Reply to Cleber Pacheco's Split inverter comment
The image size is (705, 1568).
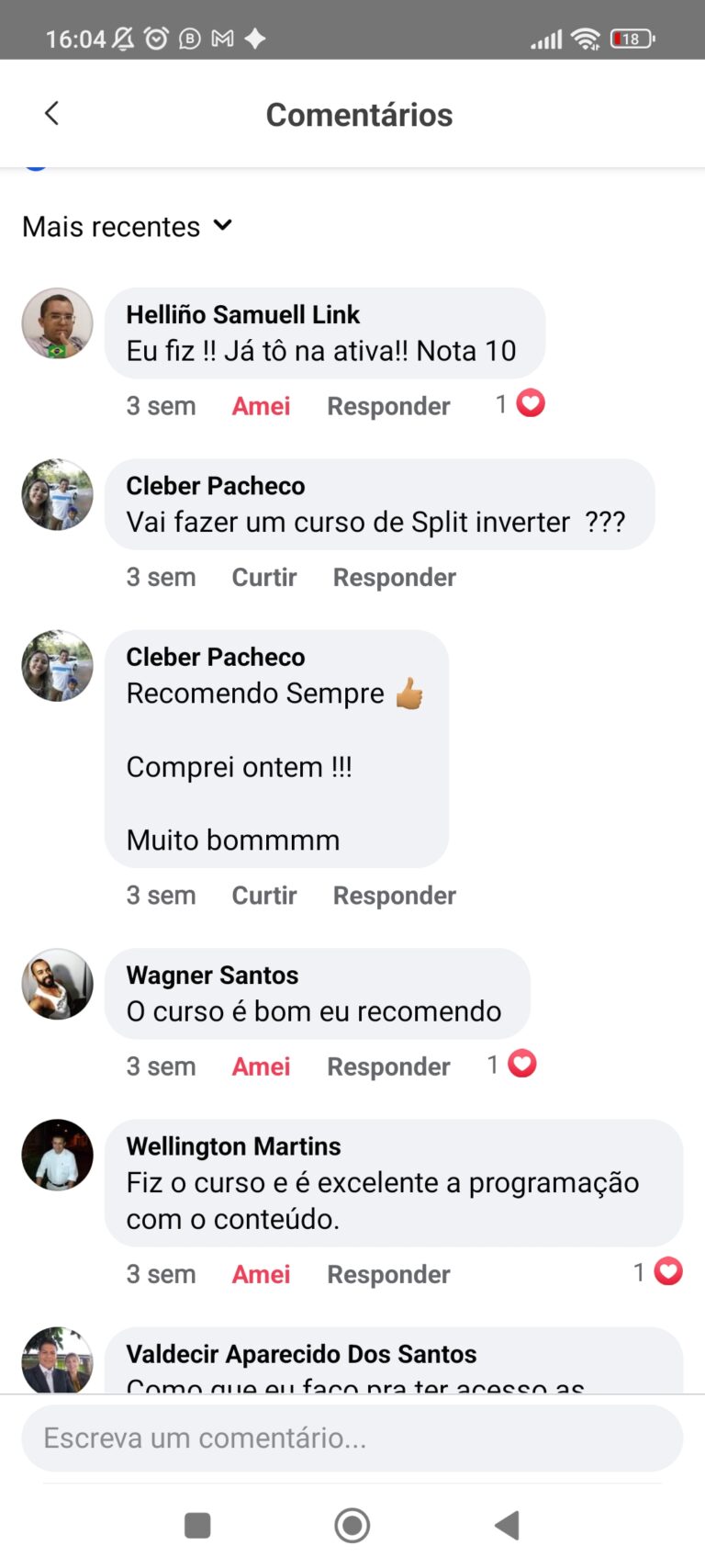394,577
